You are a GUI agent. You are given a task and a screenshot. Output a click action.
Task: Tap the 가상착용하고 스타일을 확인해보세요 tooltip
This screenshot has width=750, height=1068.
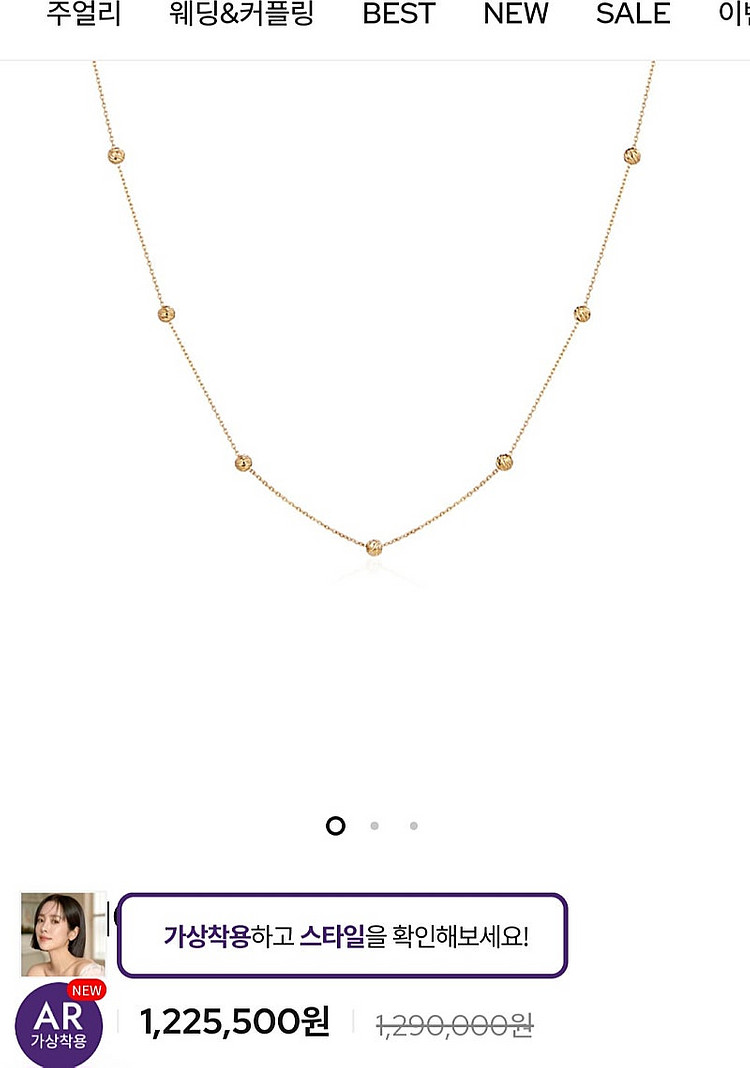[x=343, y=936]
